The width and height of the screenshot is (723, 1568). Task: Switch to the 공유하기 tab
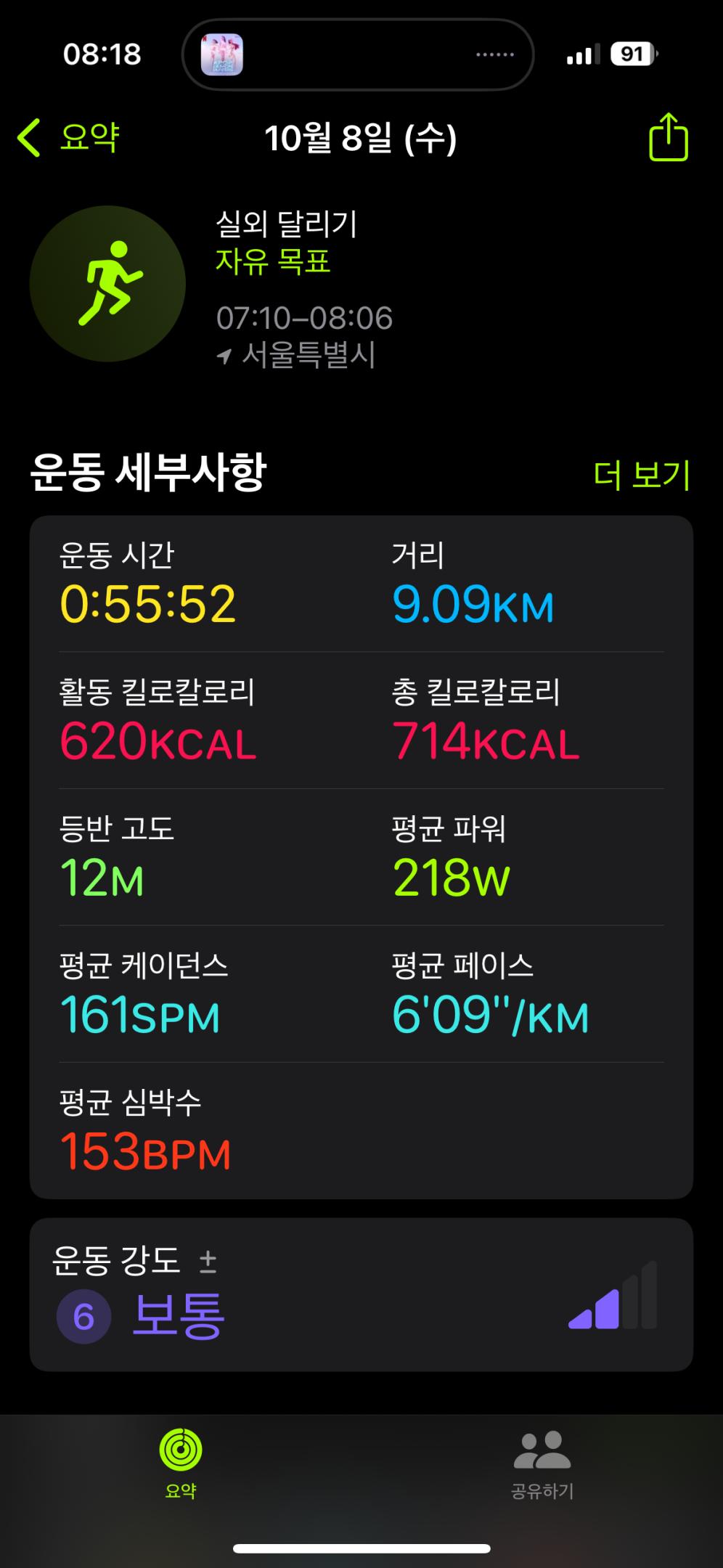coord(542,1462)
